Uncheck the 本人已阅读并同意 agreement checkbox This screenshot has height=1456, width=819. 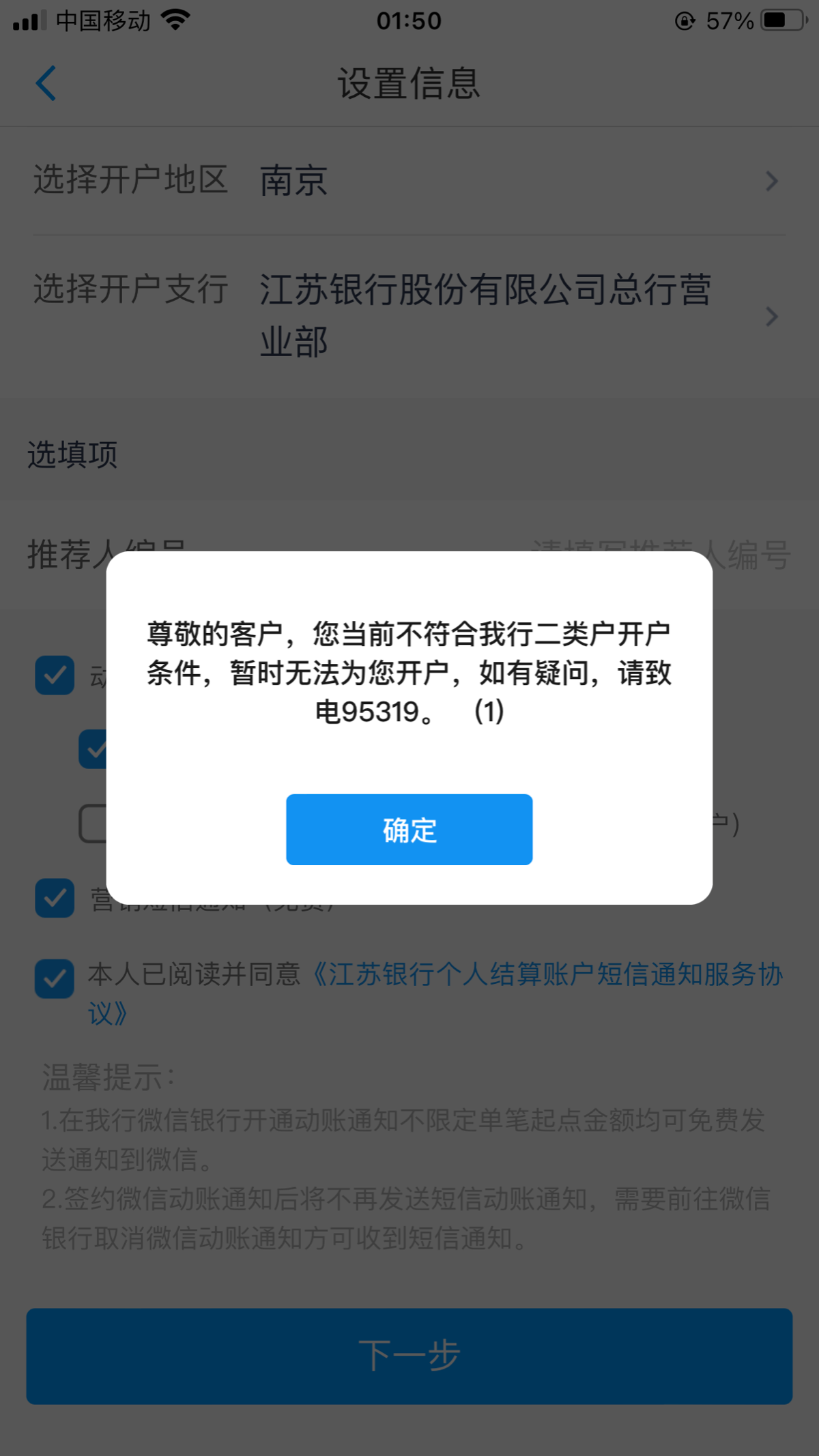[x=55, y=978]
